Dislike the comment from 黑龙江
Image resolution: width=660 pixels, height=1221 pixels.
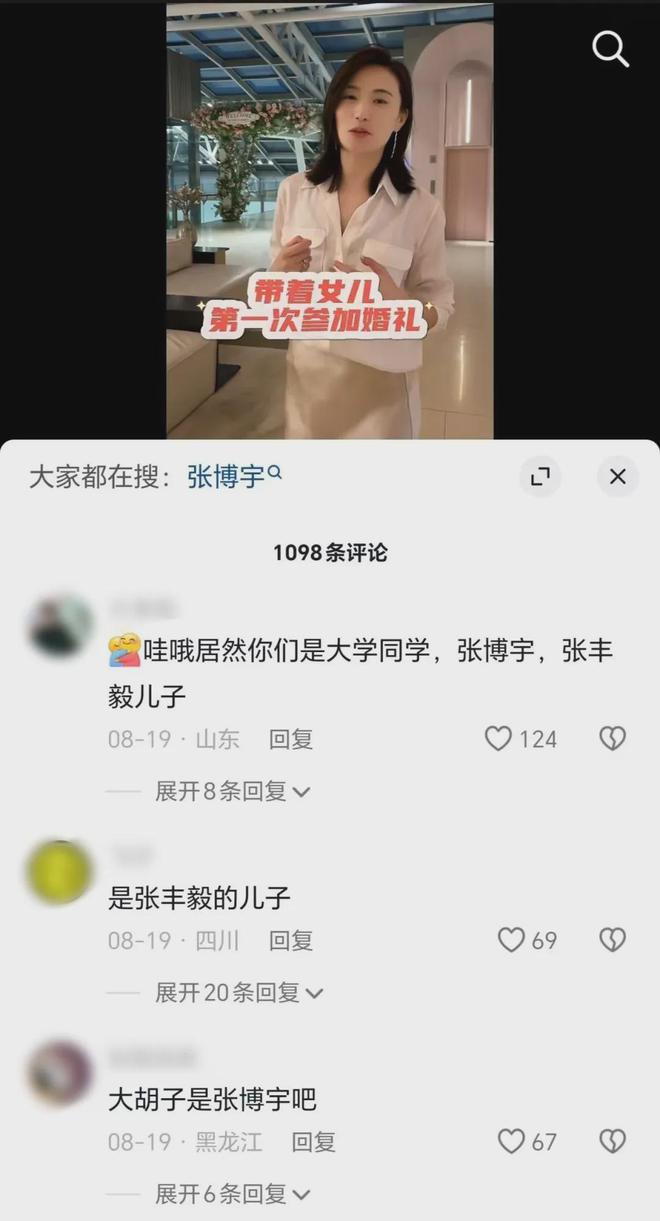pos(612,1141)
